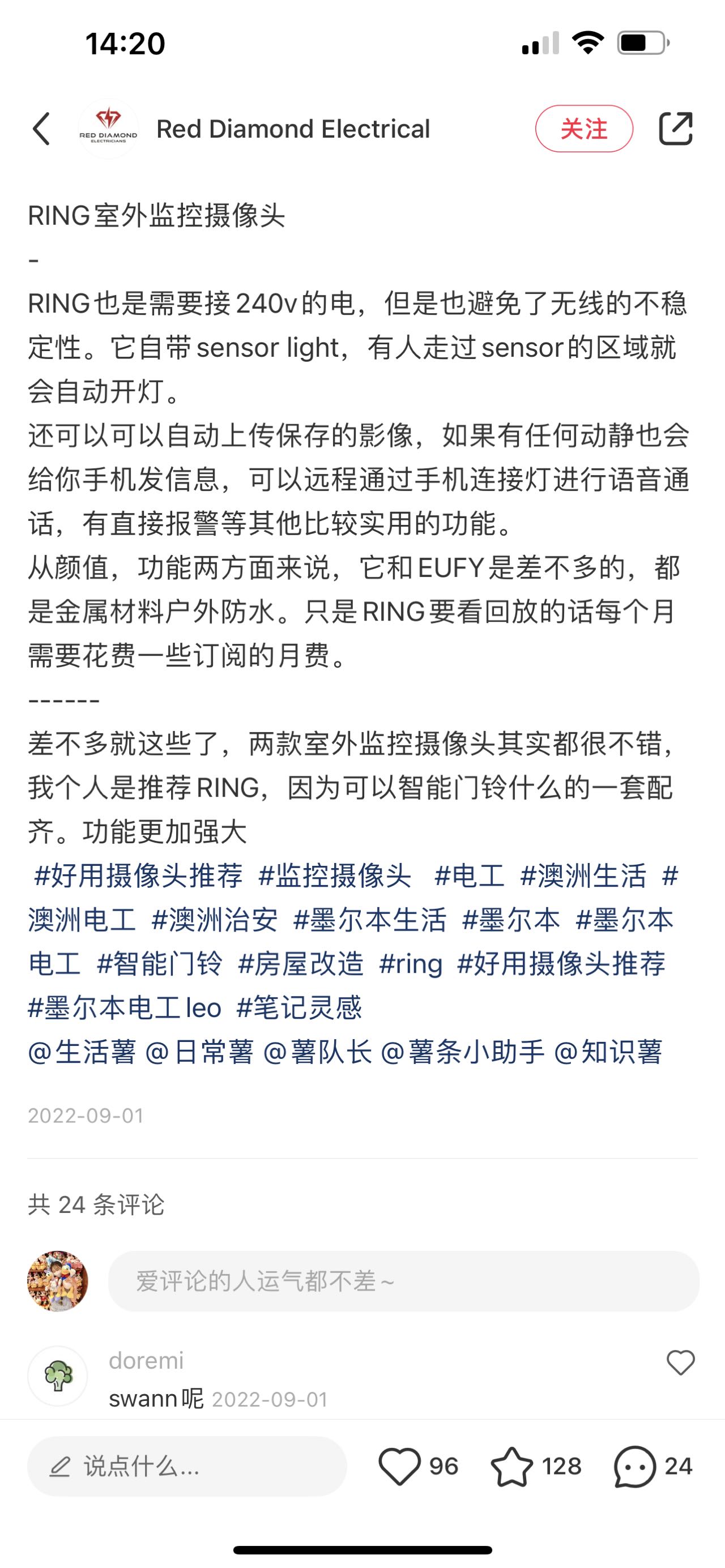Image resolution: width=725 pixels, height=1568 pixels.
Task: Open the #智能门铃 hashtag
Action: click(160, 964)
